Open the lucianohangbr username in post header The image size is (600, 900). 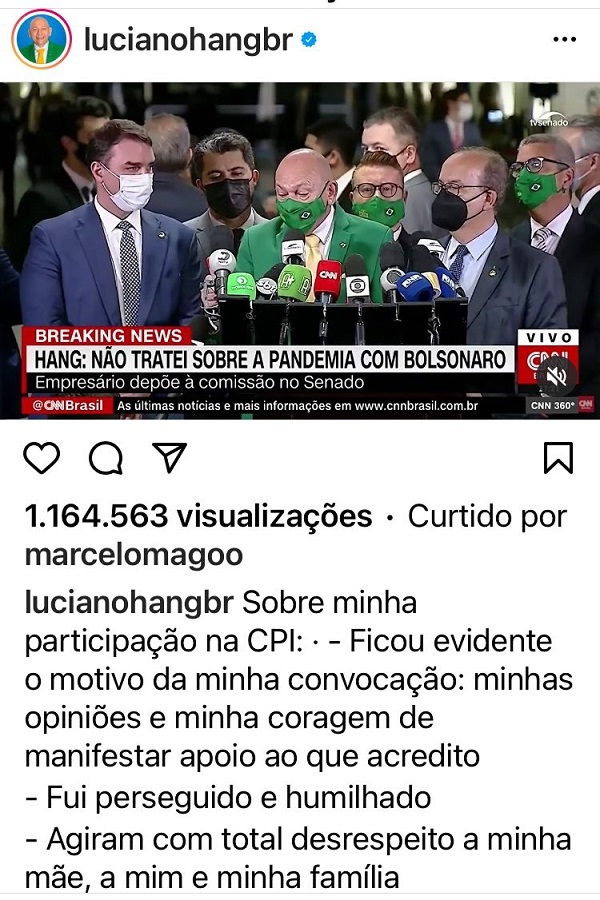coord(188,40)
